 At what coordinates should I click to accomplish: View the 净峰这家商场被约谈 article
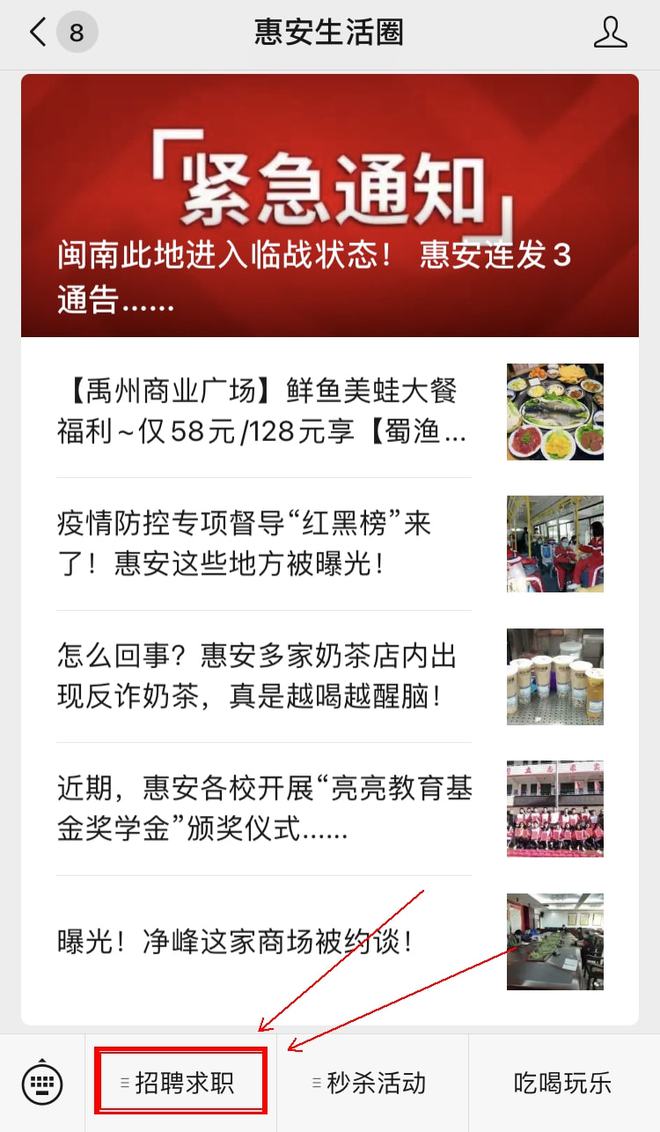[330, 941]
